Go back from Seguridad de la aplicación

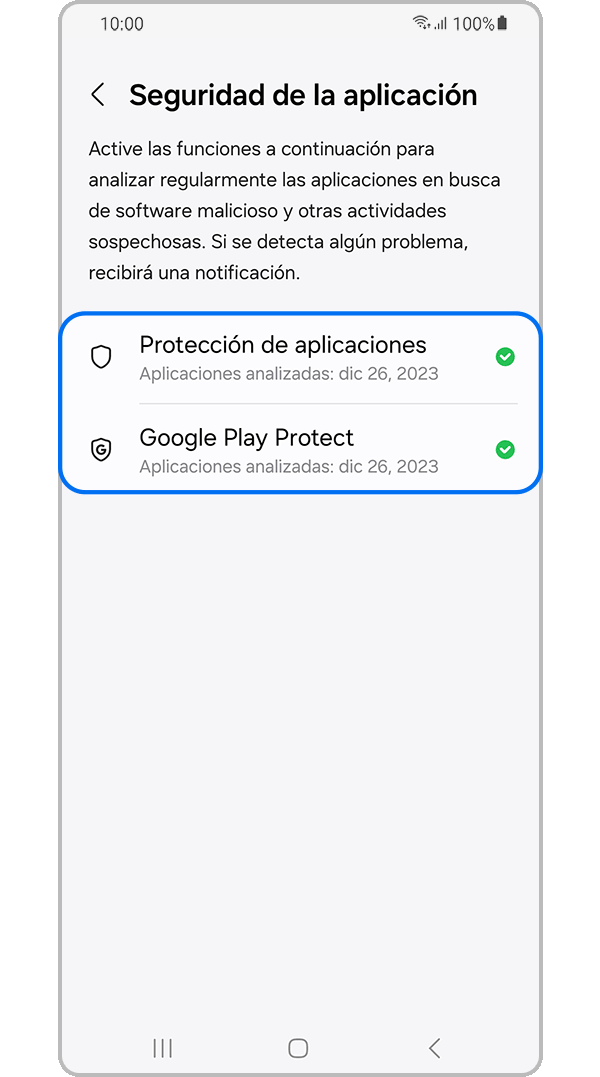click(98, 95)
